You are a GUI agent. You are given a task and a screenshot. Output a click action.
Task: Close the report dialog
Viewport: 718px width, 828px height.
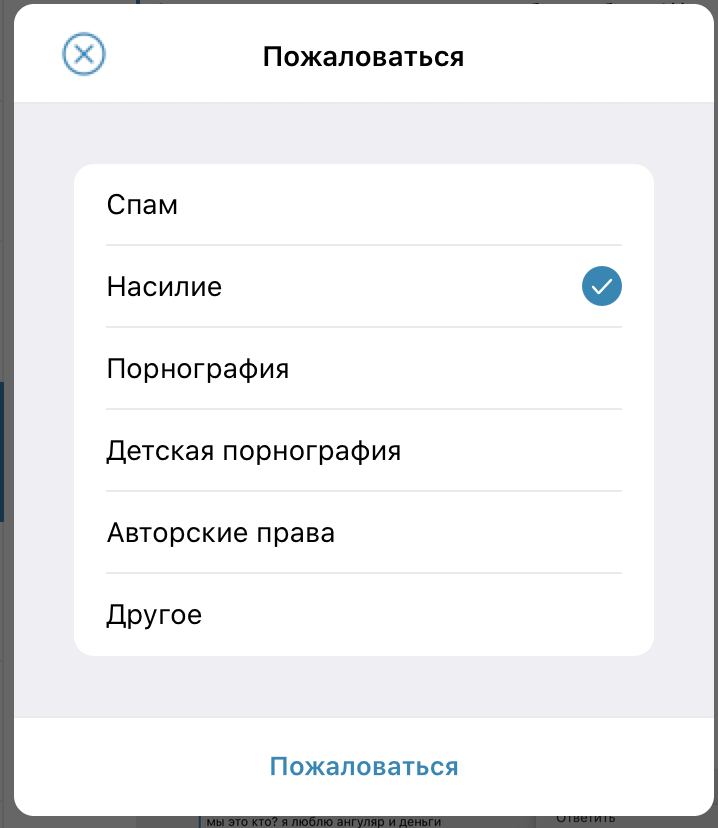[84, 54]
